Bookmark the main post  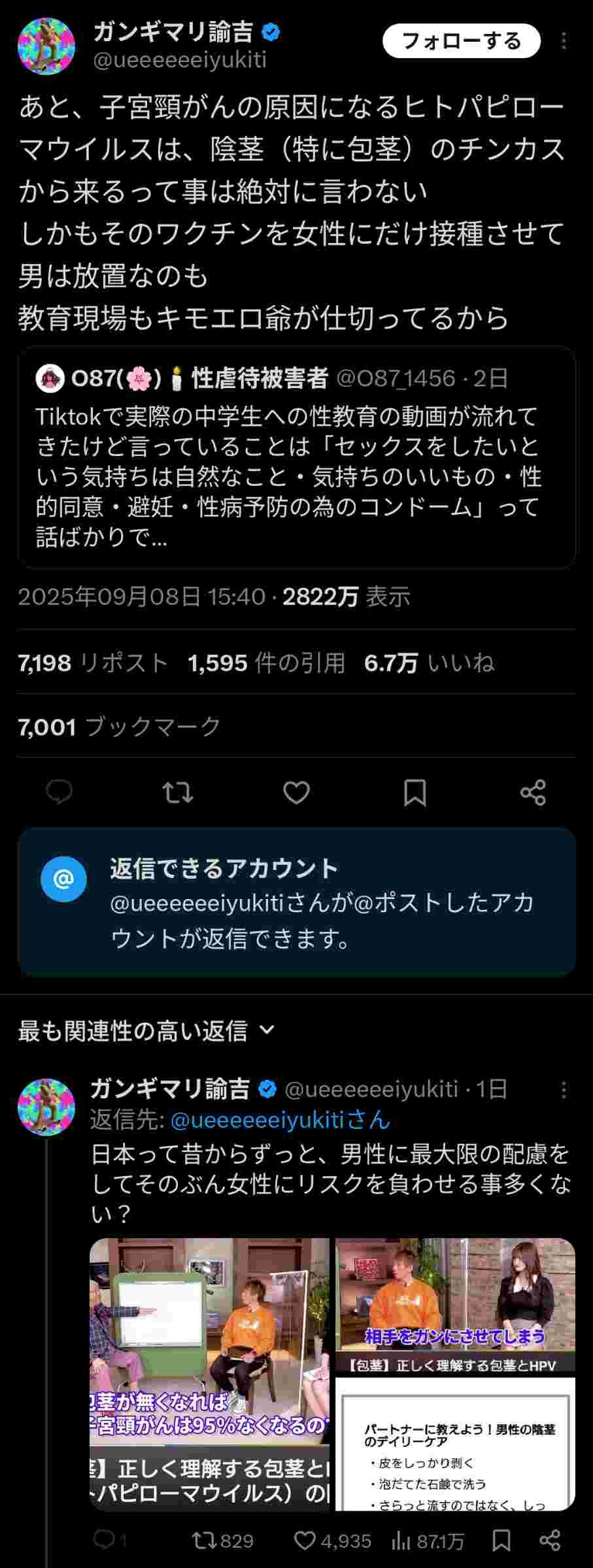point(415,792)
